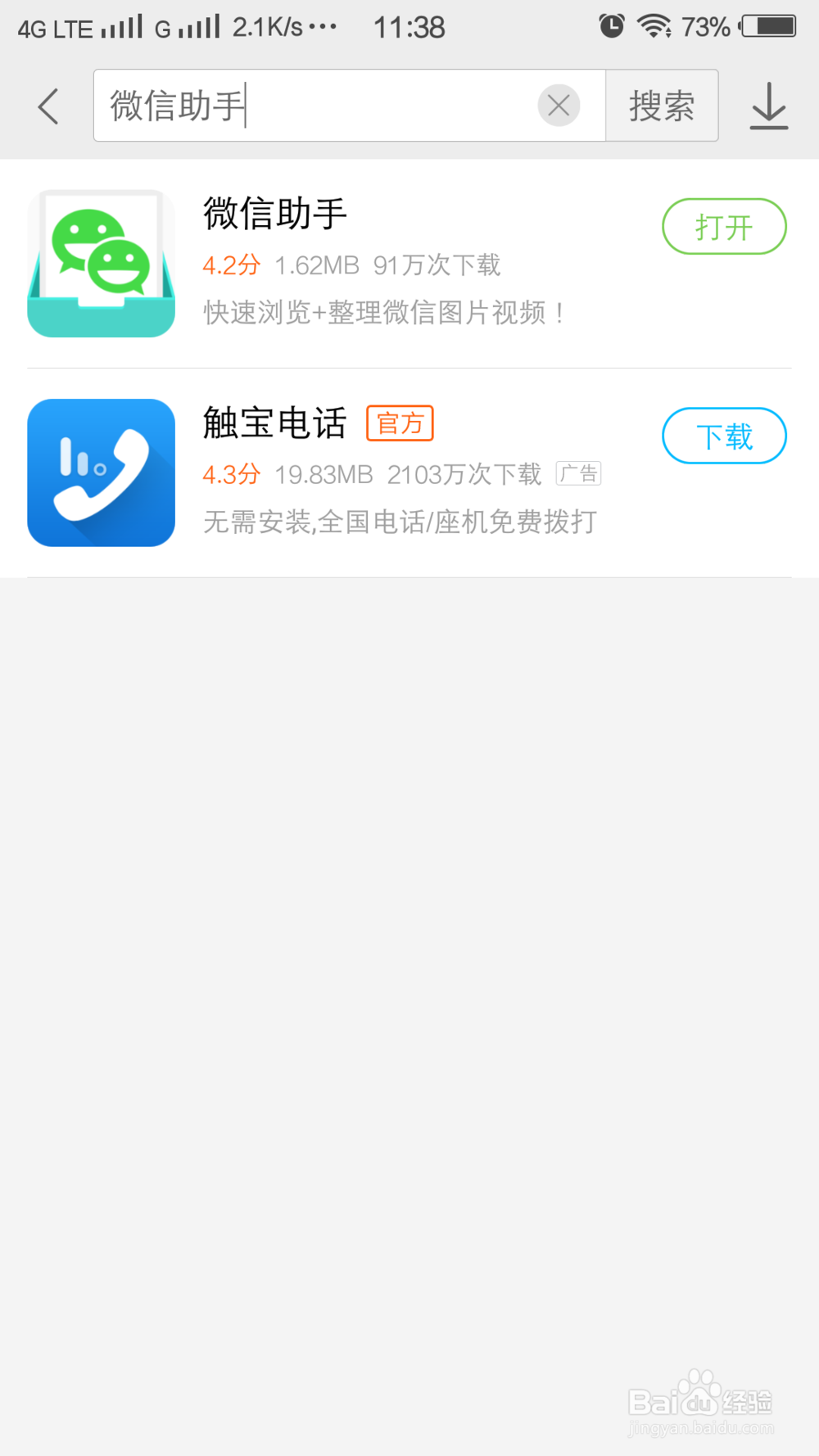Image resolution: width=819 pixels, height=1456 pixels.
Task: Tap the search input containing 微信助手
Action: [328, 106]
